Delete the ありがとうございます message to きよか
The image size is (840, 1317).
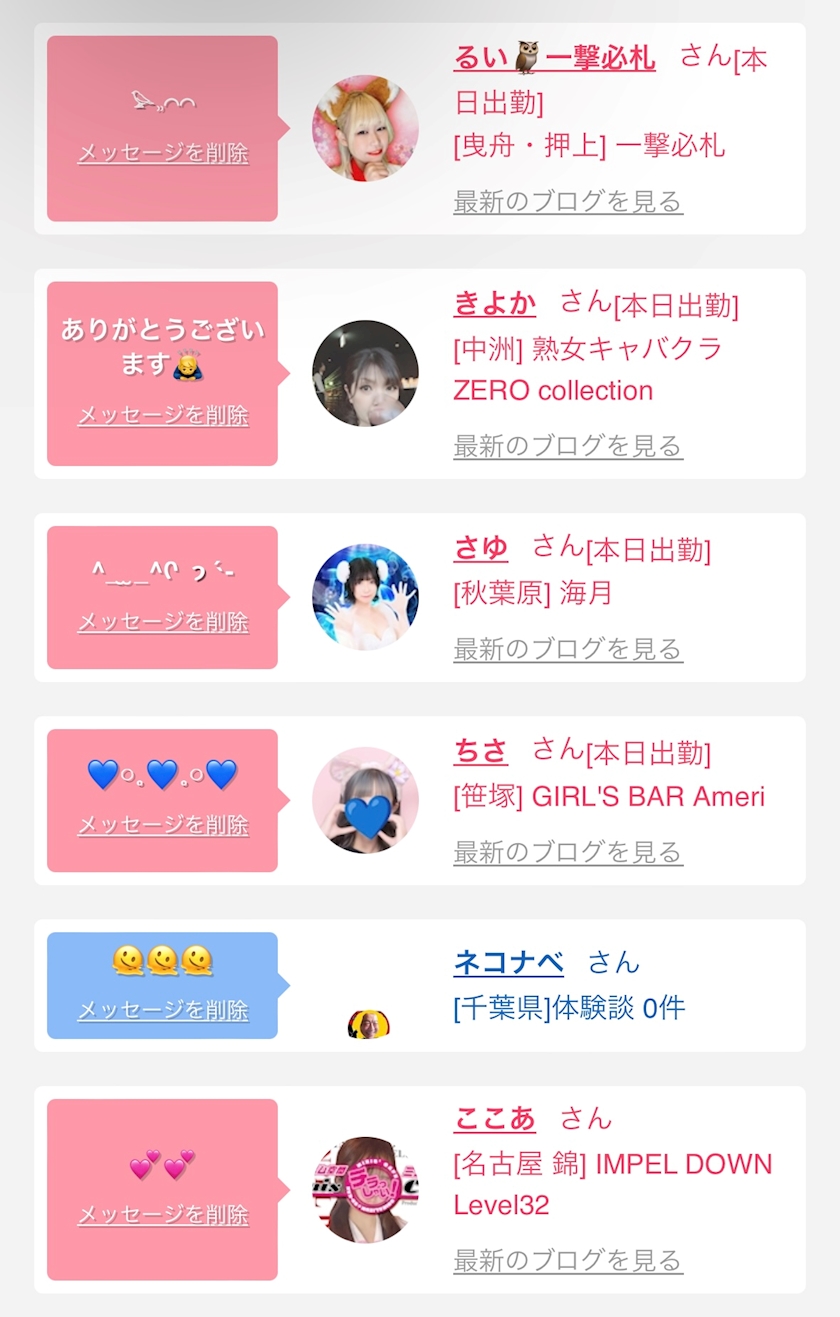pyautogui.click(x=163, y=415)
